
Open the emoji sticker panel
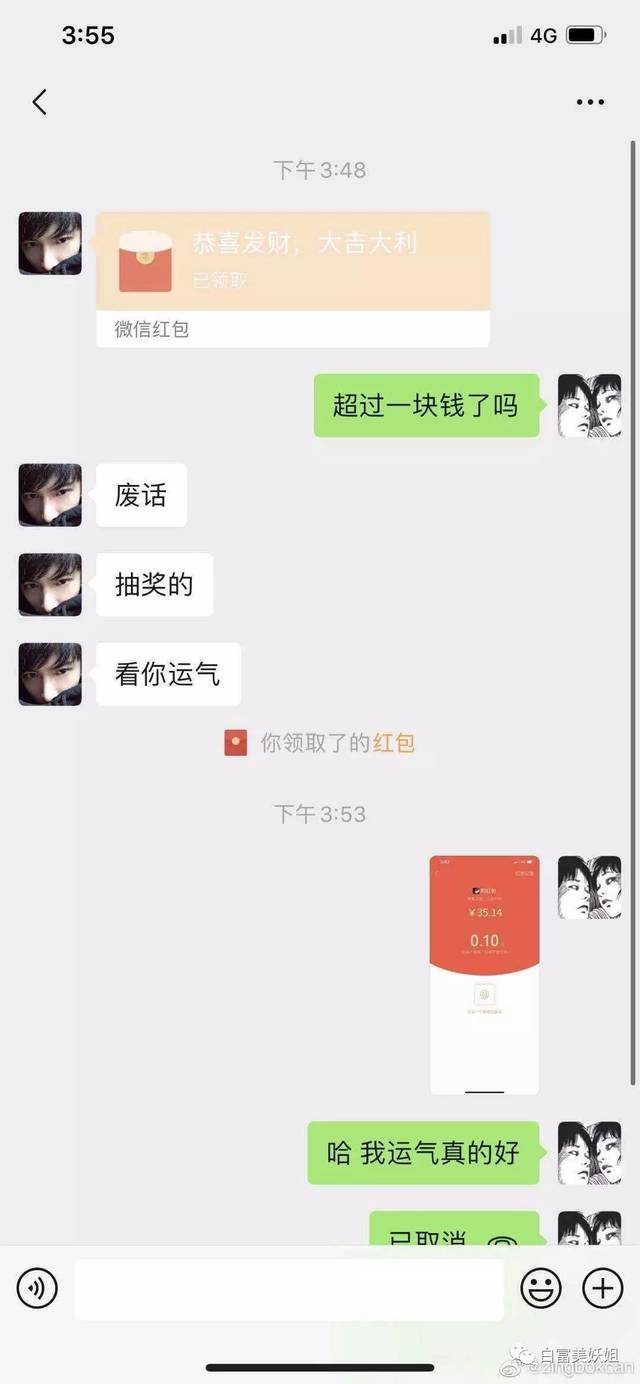541,1288
